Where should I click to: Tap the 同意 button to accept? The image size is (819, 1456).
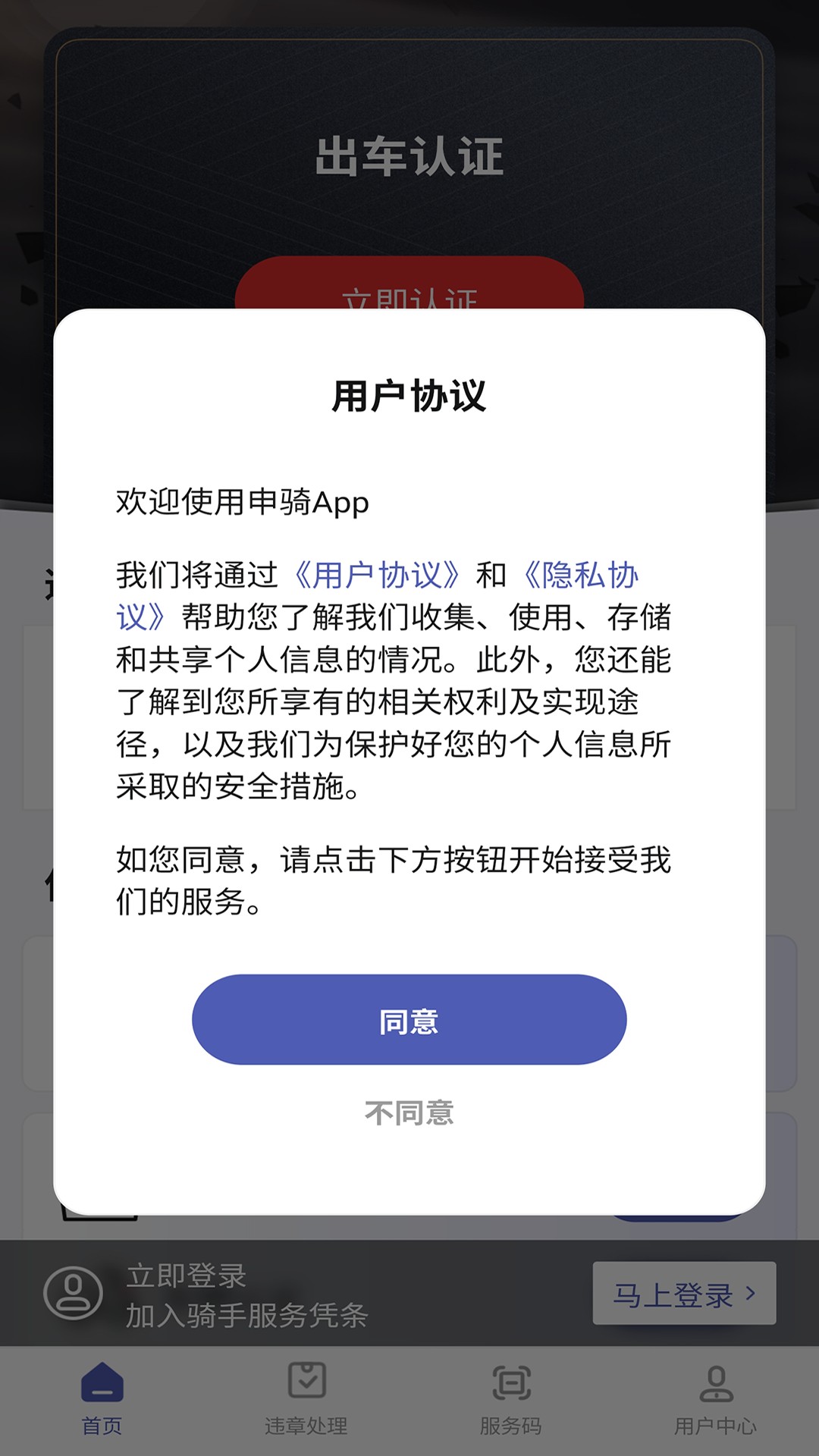coord(409,1020)
